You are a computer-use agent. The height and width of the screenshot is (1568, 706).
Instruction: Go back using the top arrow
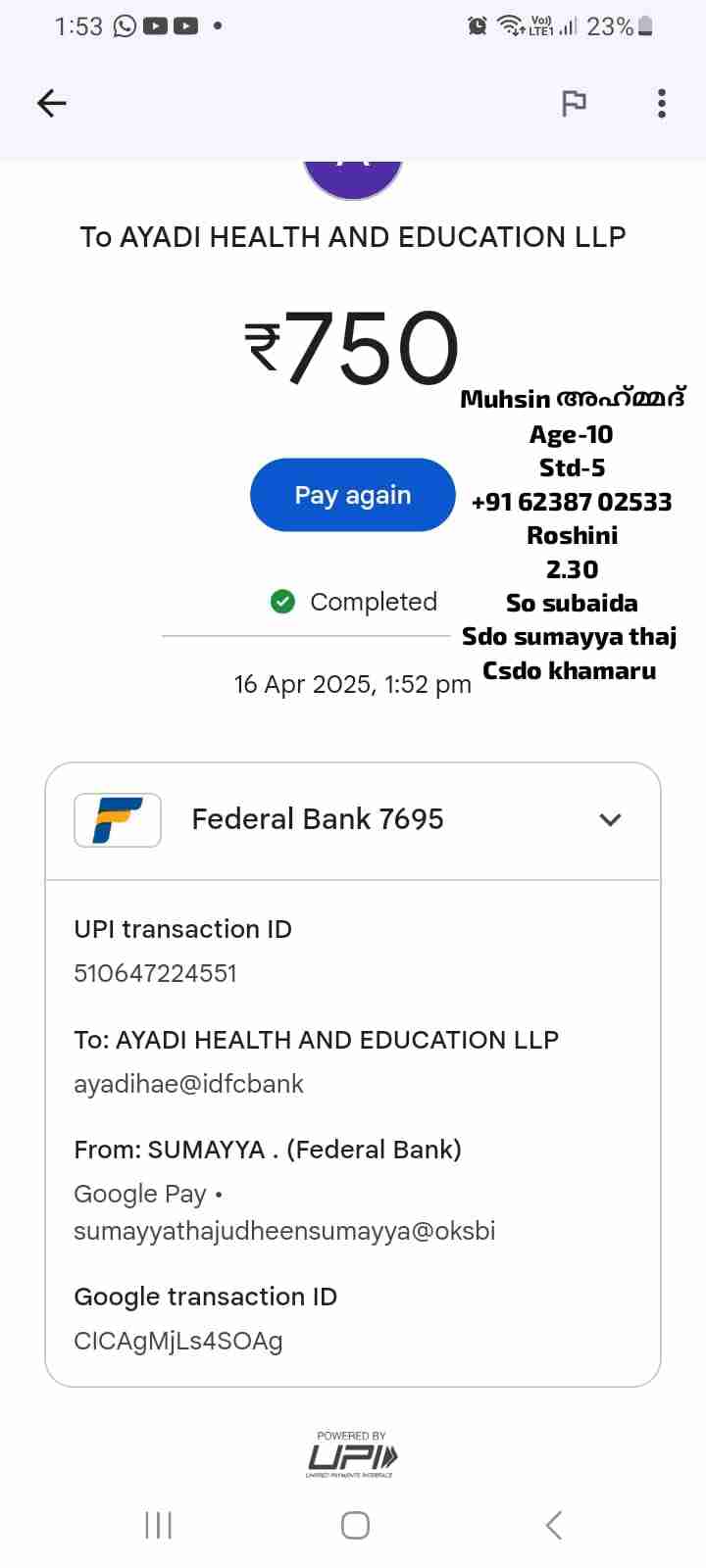click(x=51, y=103)
